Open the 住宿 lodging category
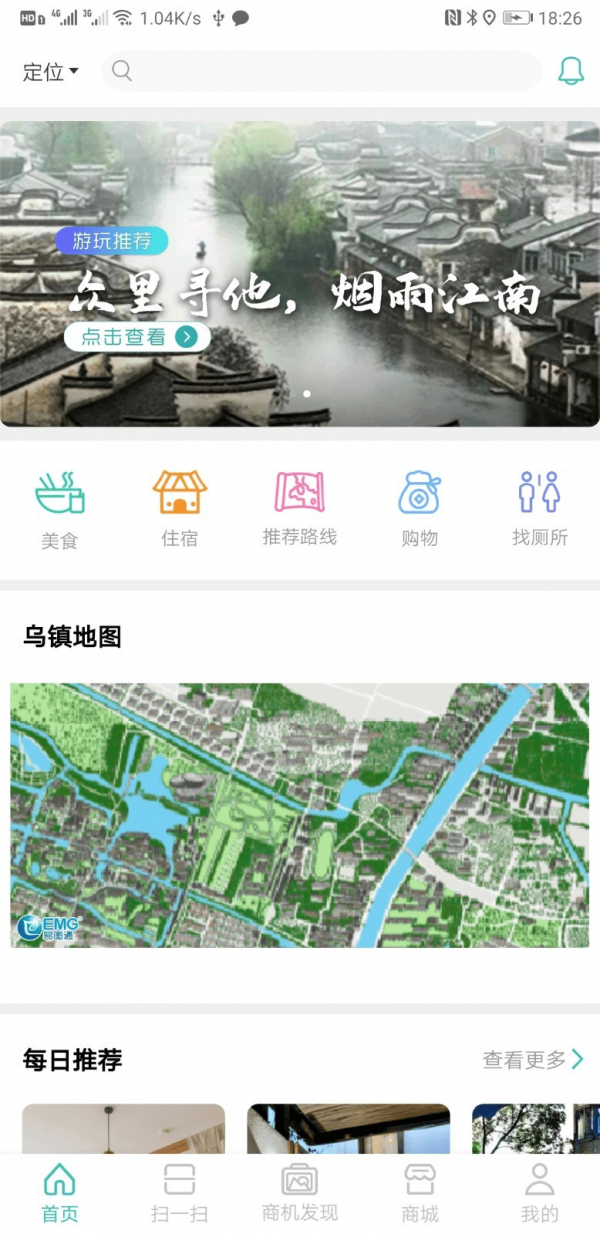600x1234 pixels. (x=180, y=510)
